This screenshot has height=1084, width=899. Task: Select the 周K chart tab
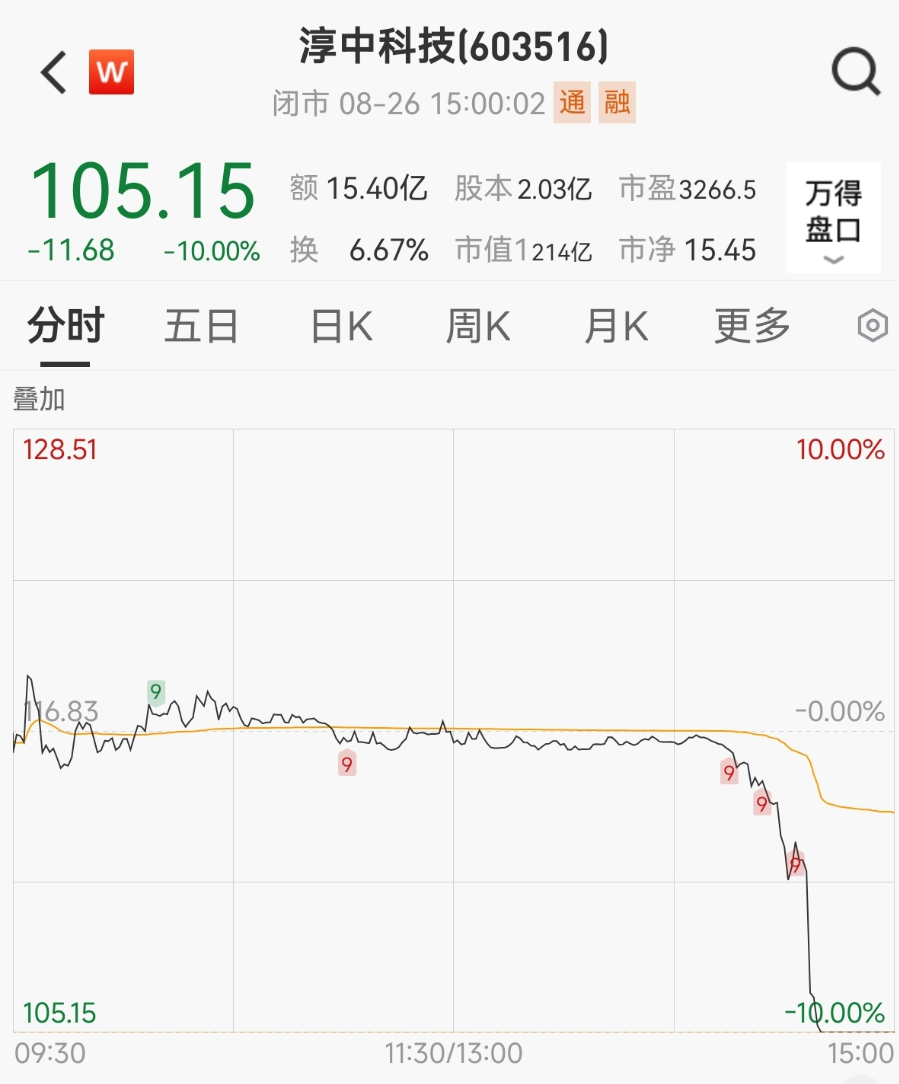[x=478, y=326]
